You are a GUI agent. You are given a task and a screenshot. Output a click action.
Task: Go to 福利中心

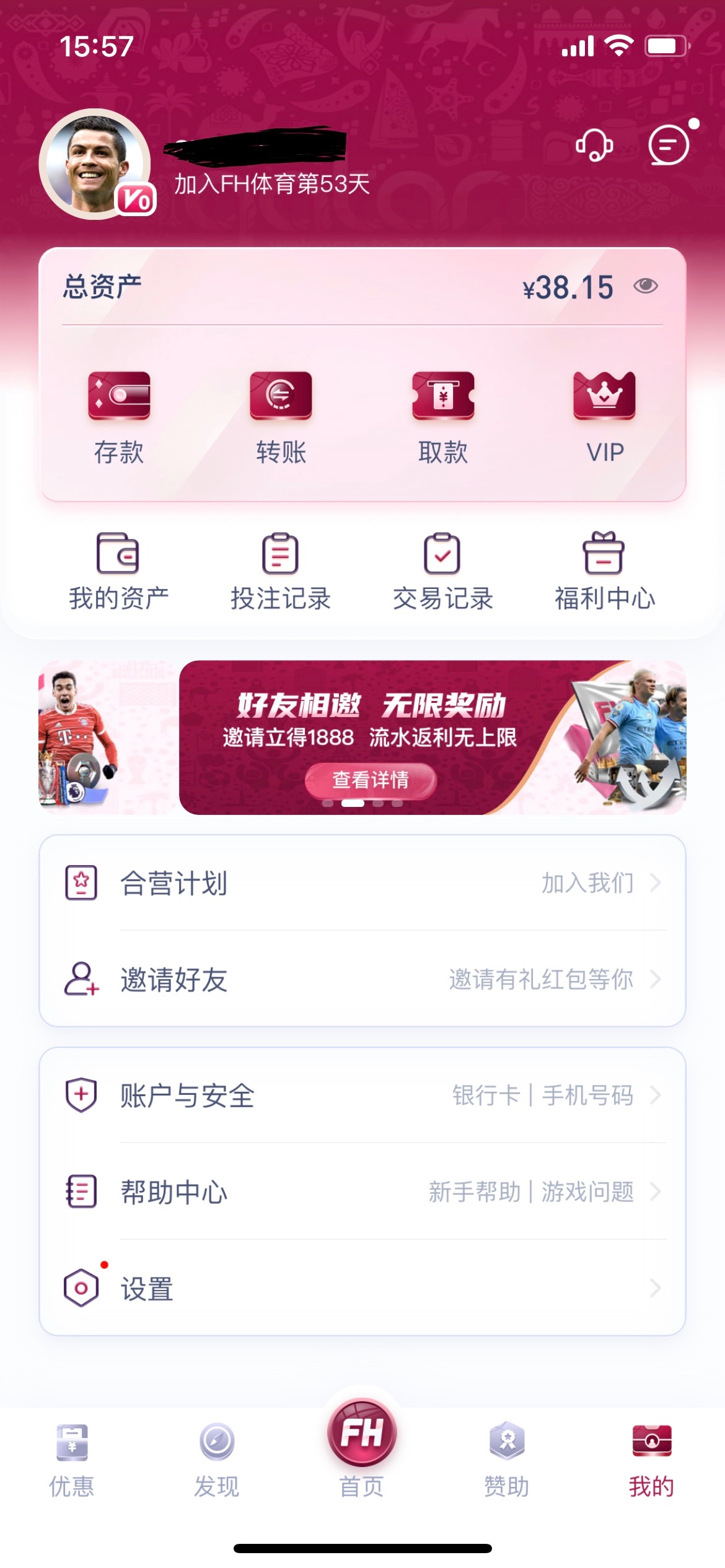pyautogui.click(x=604, y=571)
